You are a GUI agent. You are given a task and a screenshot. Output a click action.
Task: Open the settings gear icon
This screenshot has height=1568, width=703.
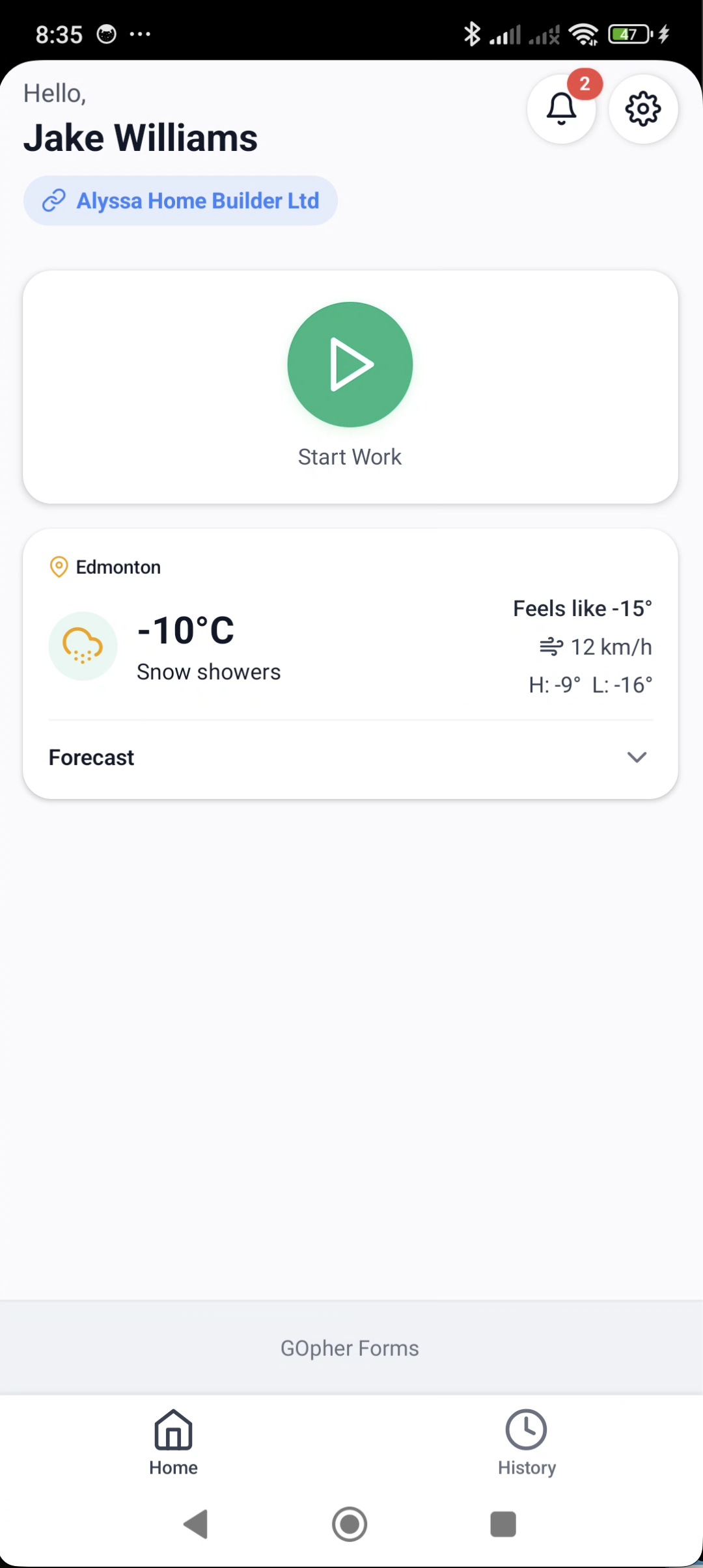point(642,109)
